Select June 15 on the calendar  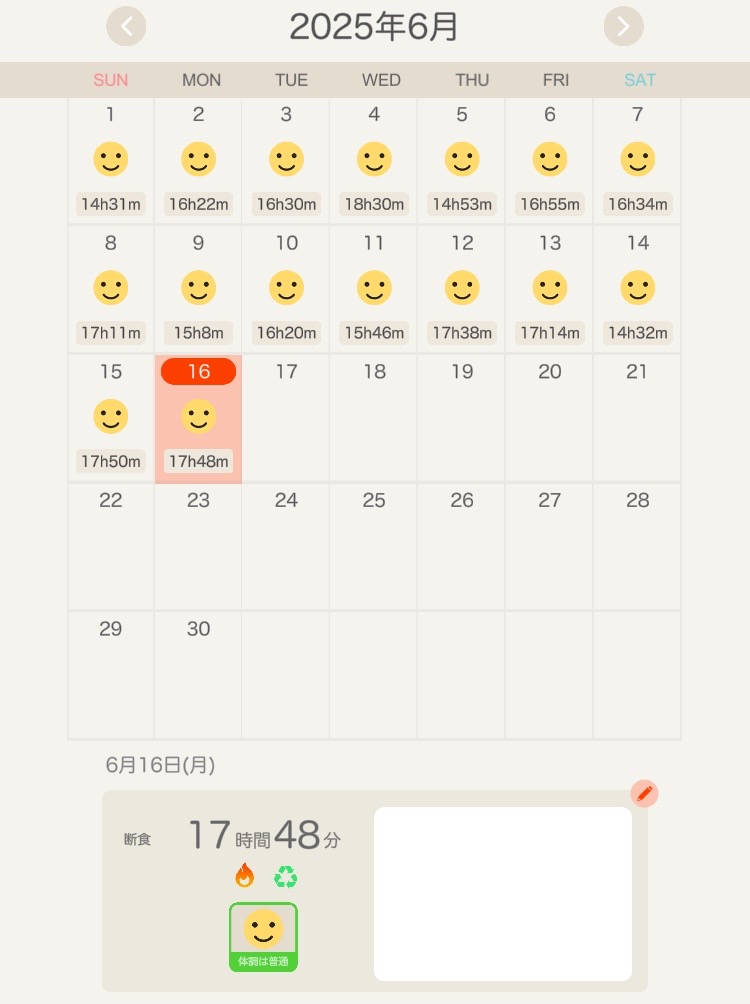pyautogui.click(x=111, y=418)
